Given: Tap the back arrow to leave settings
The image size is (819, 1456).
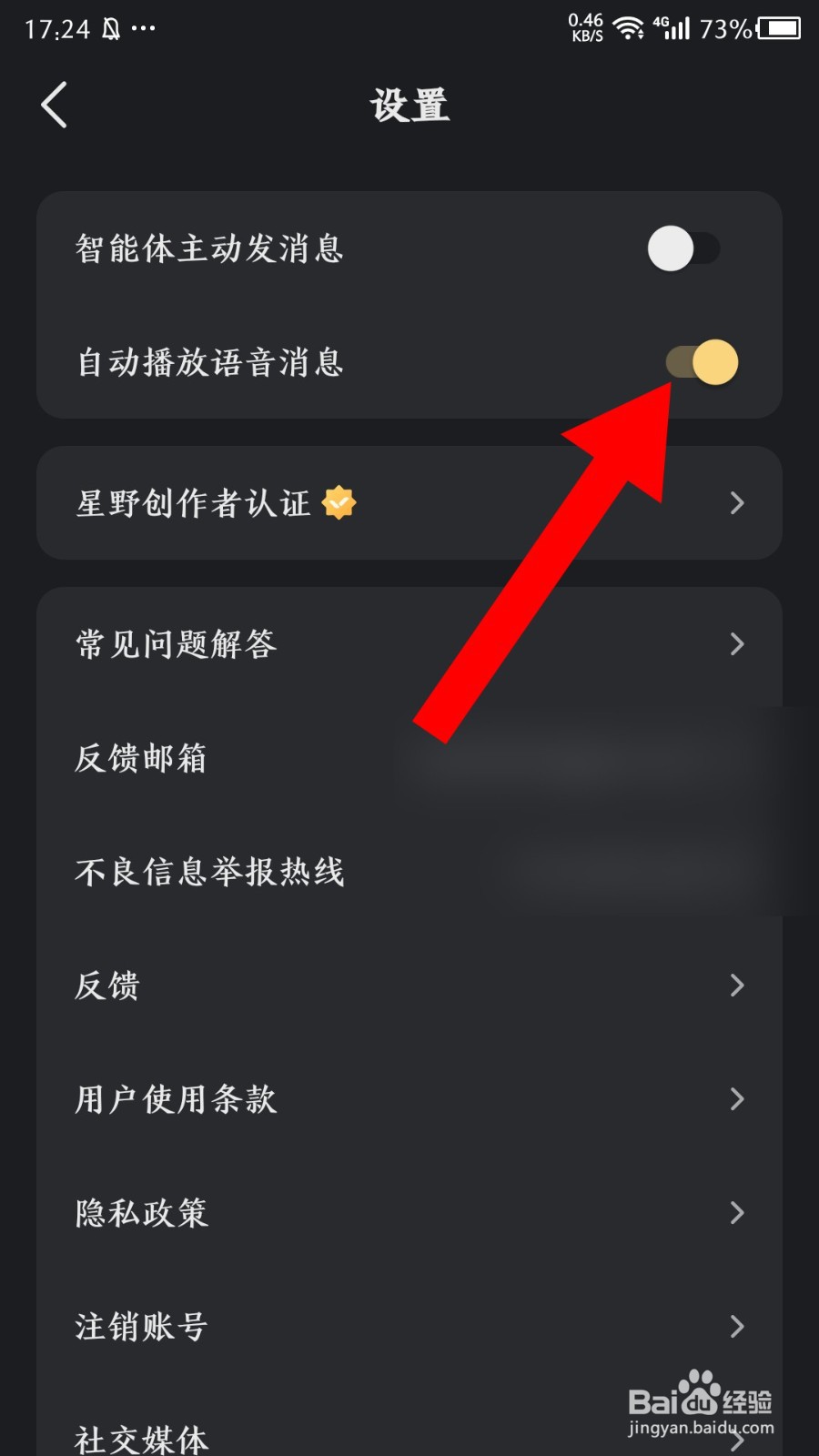Looking at the screenshot, I should 55,105.
